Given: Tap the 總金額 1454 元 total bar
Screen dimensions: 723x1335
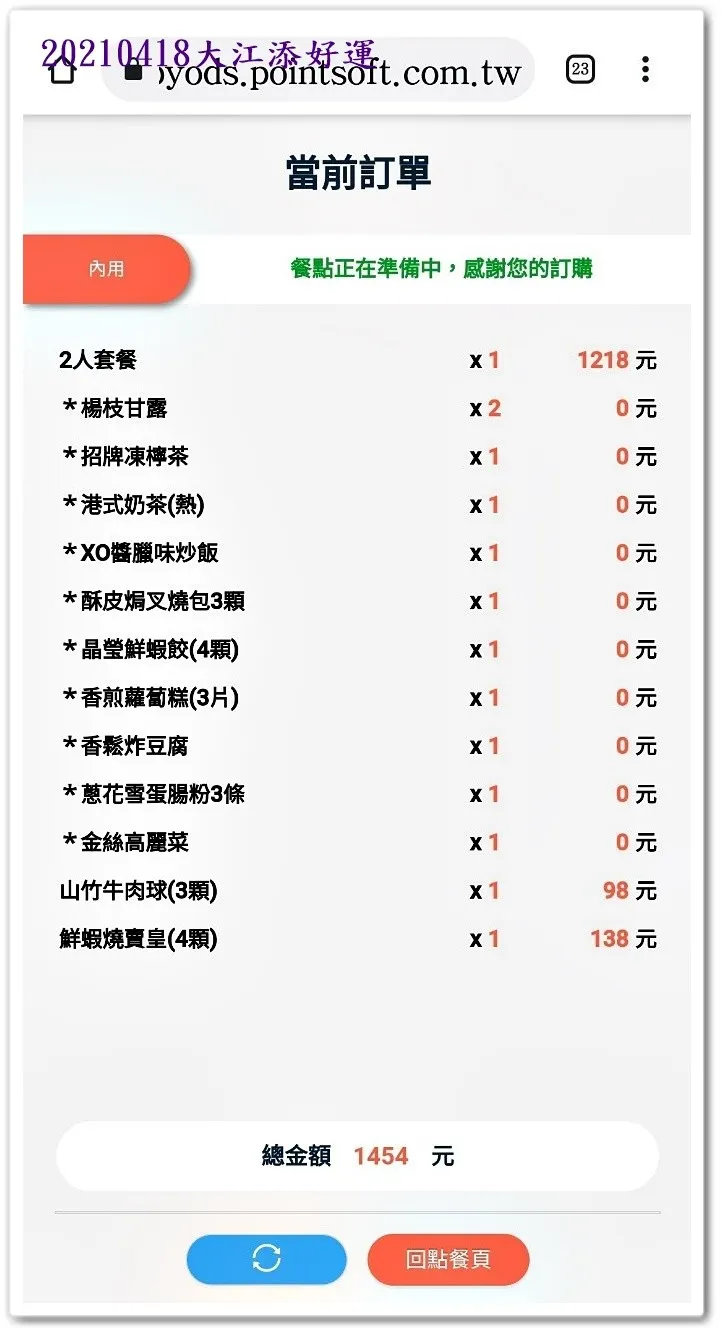Looking at the screenshot, I should 358,1156.
